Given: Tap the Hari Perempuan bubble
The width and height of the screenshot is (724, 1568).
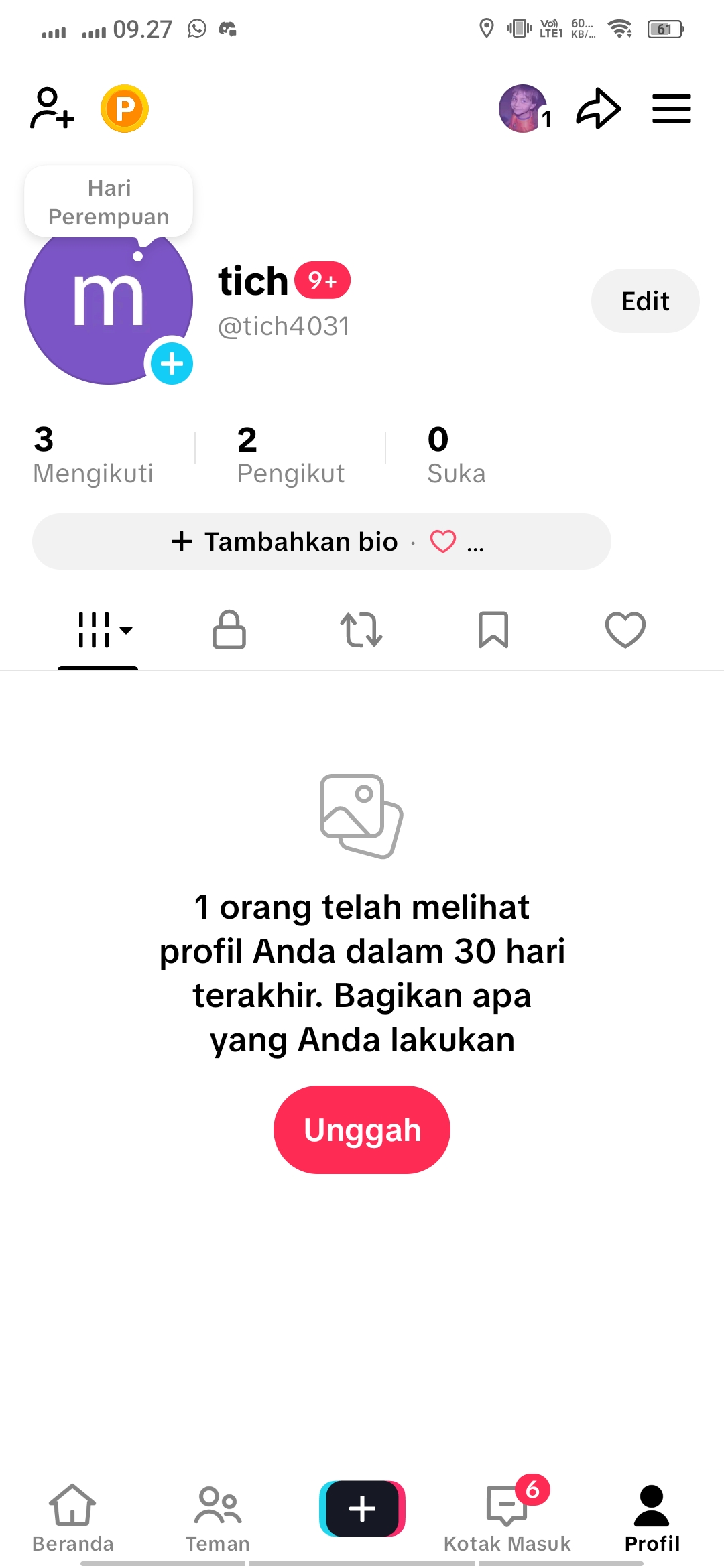Looking at the screenshot, I should click(x=109, y=202).
